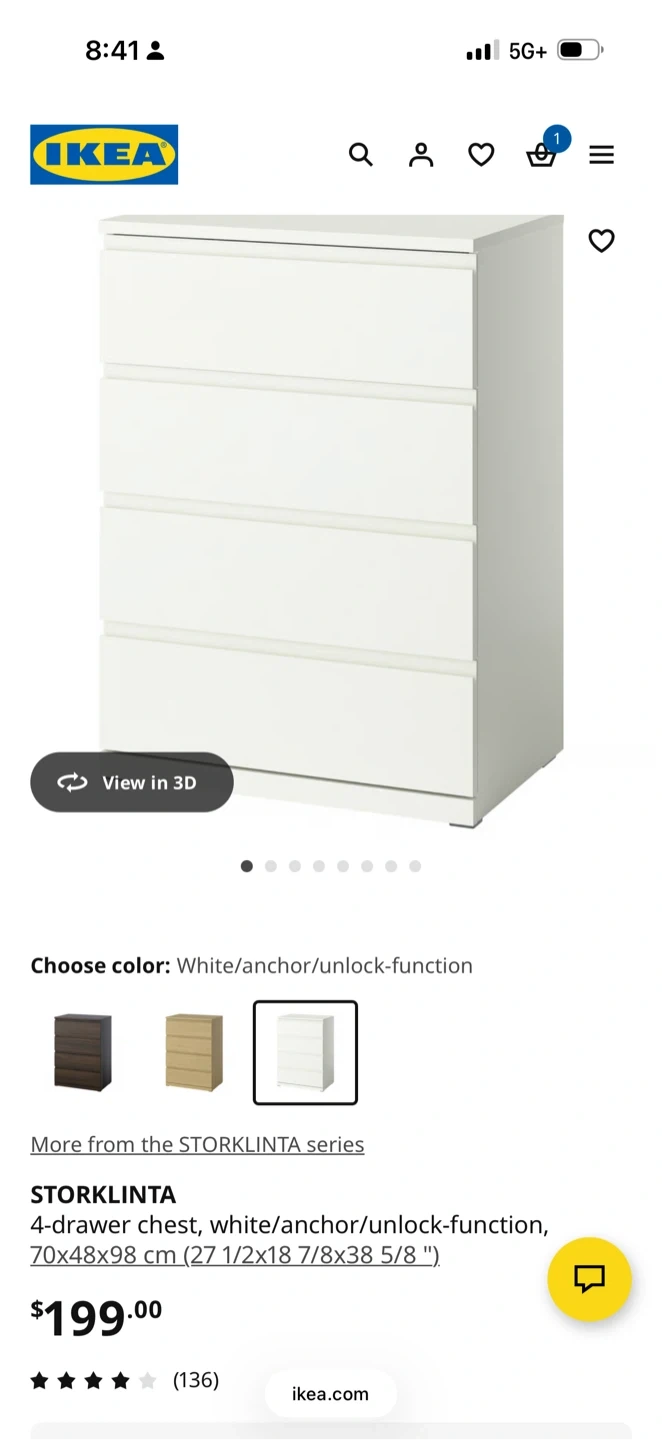
Task: Tap the ikea.com address pill
Action: (x=330, y=1394)
